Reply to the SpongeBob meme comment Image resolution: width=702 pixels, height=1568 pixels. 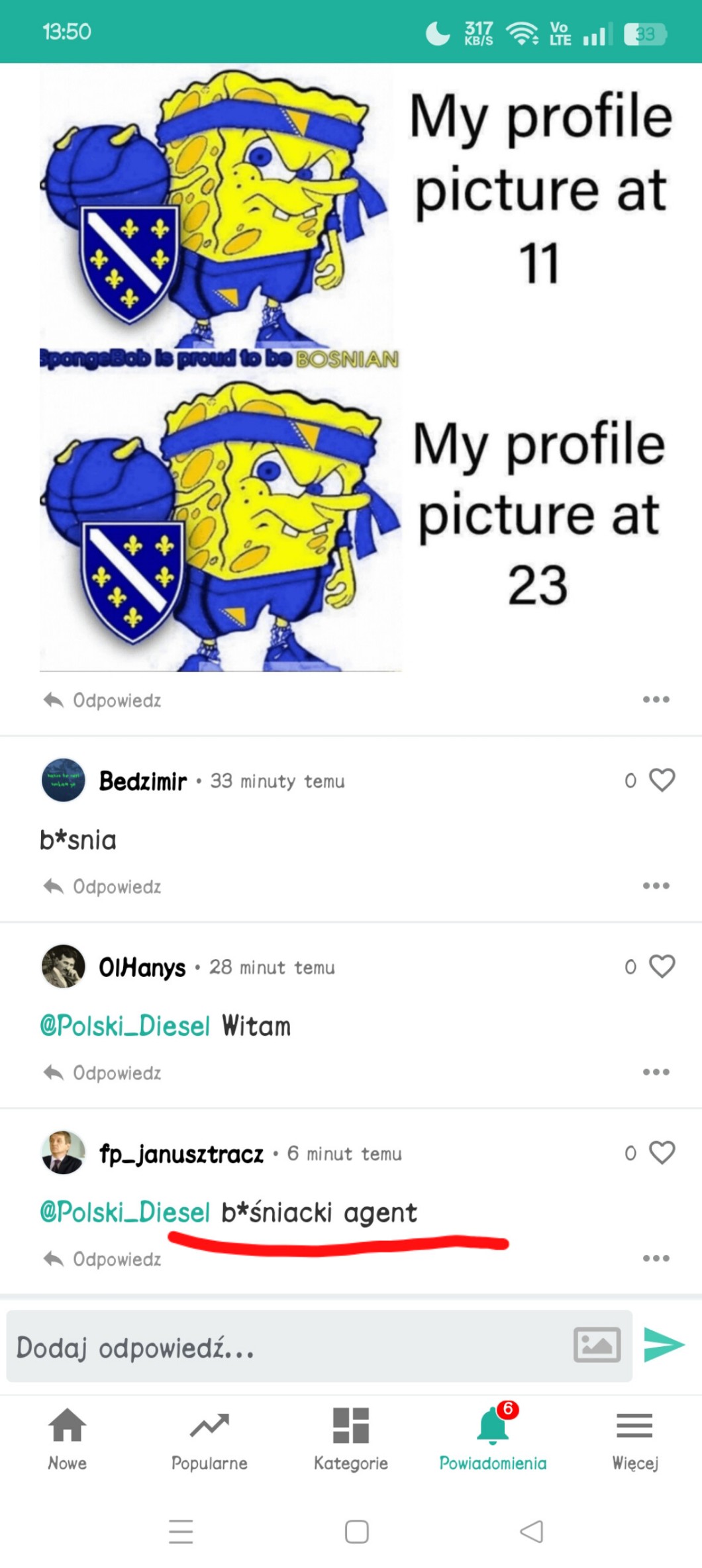pos(103,700)
